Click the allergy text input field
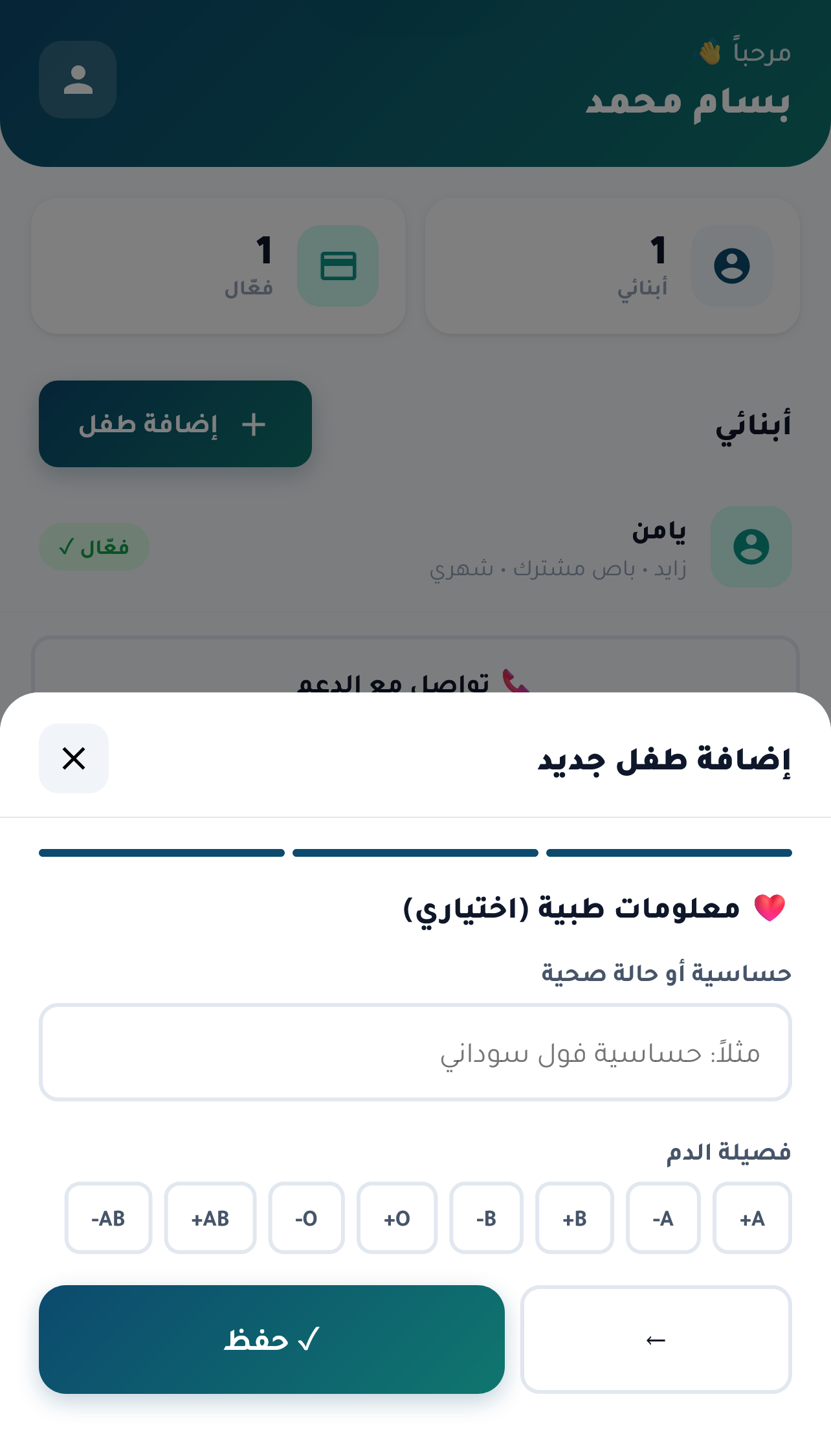 (x=415, y=1052)
